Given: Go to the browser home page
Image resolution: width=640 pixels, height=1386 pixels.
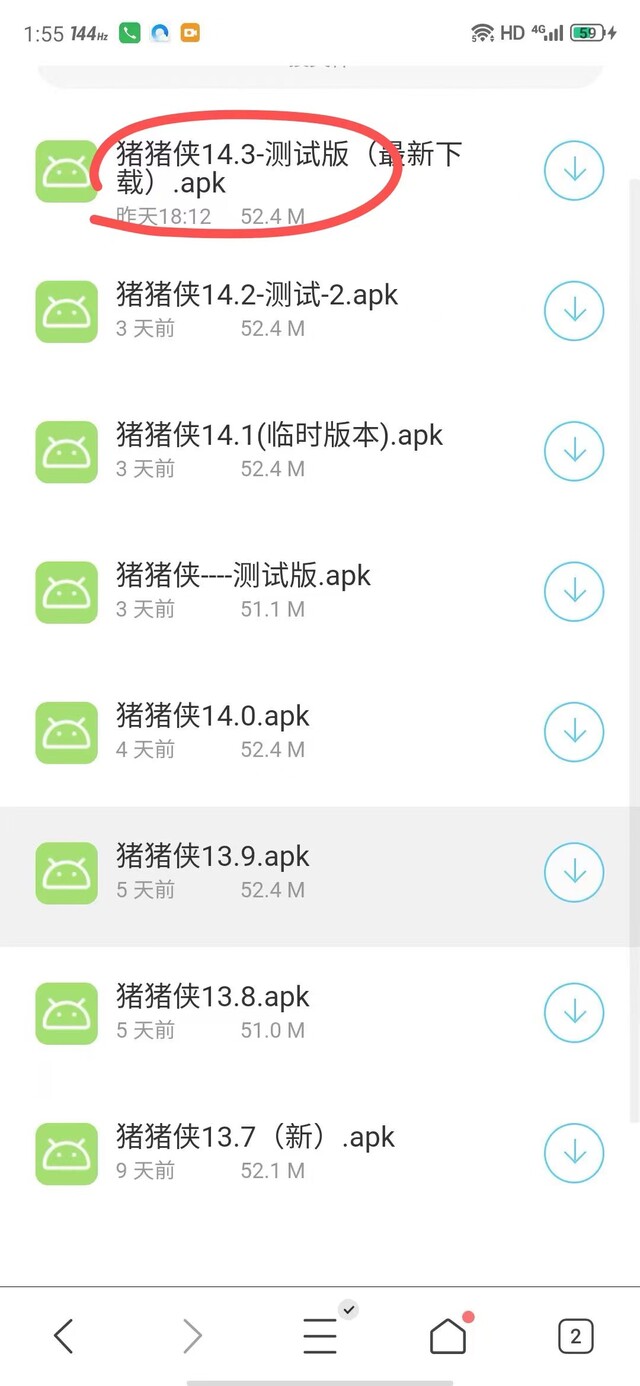Looking at the screenshot, I should pos(448,1335).
